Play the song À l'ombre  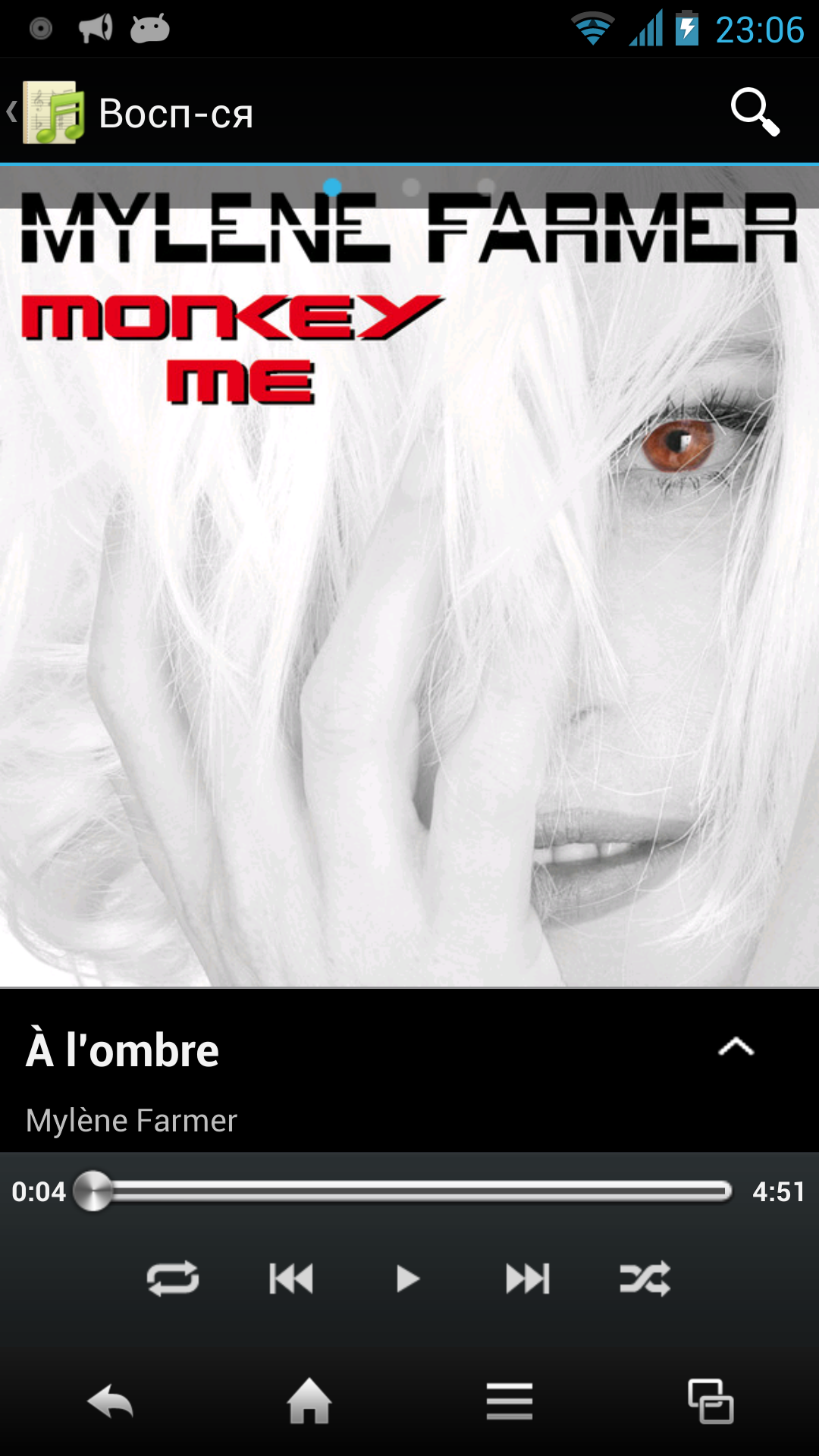pos(408,1279)
